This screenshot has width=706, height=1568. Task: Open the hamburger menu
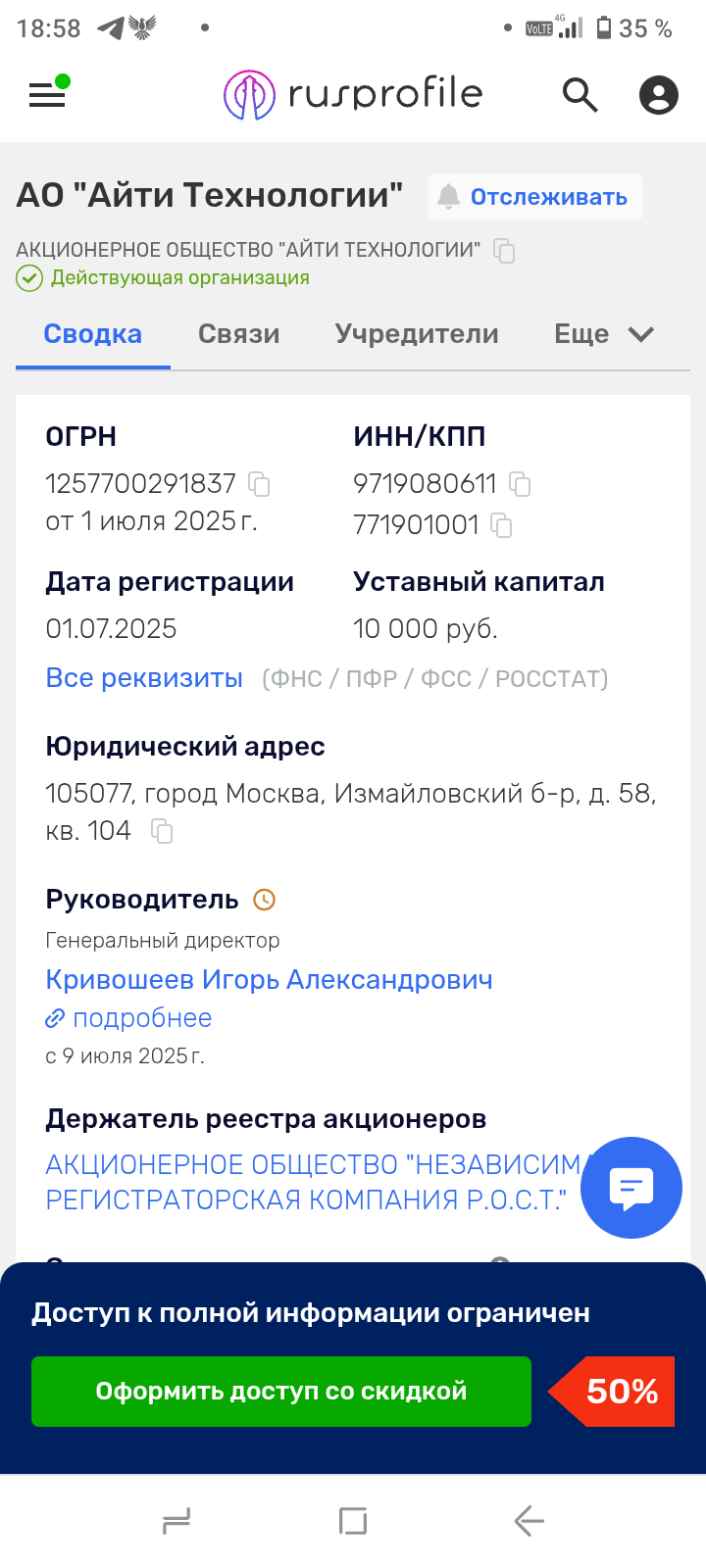[47, 95]
